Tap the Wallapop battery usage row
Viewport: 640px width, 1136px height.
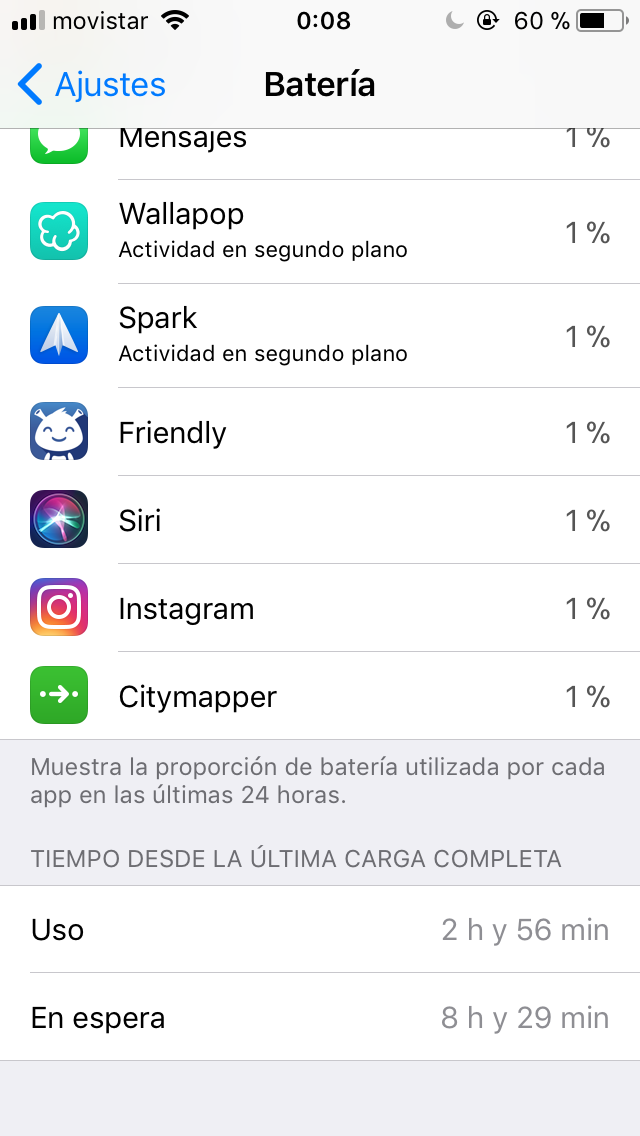click(320, 232)
